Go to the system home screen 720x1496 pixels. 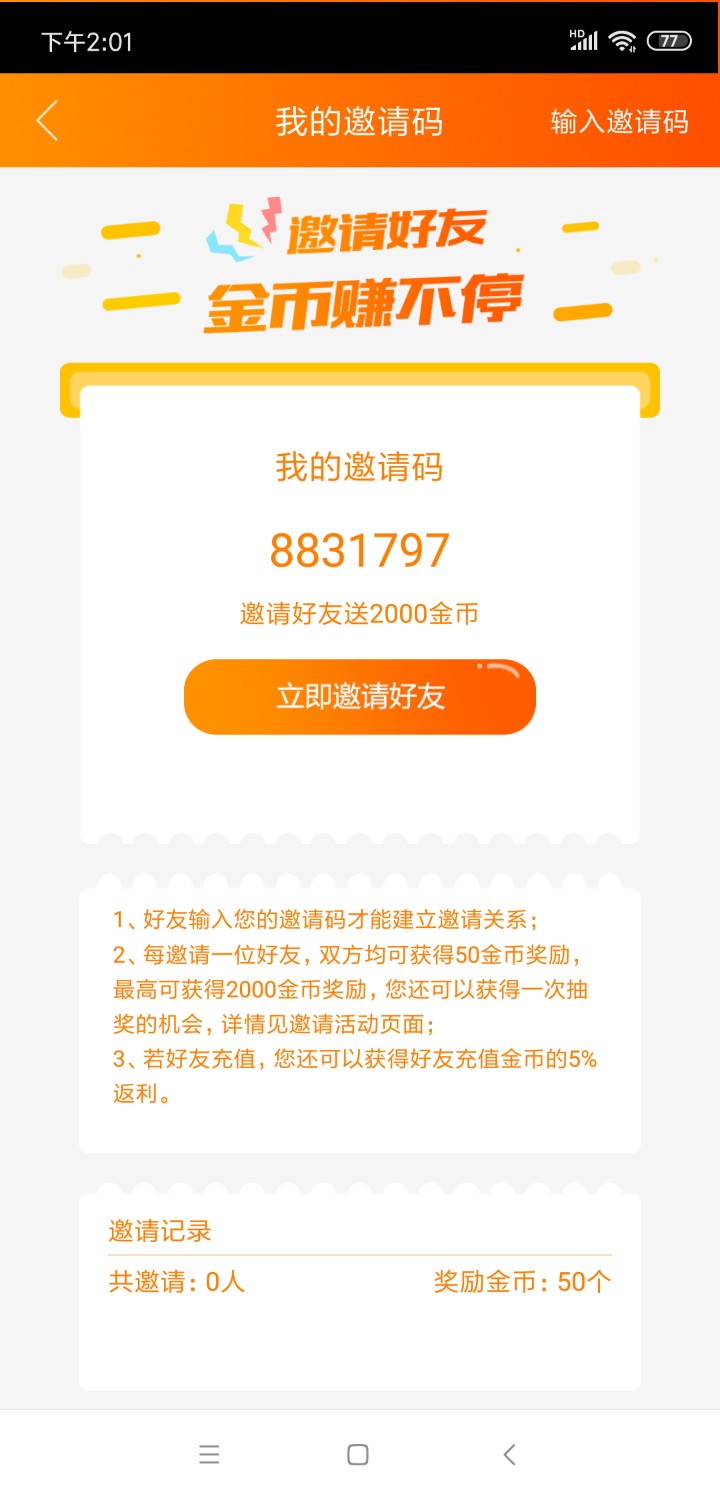pos(358,1455)
